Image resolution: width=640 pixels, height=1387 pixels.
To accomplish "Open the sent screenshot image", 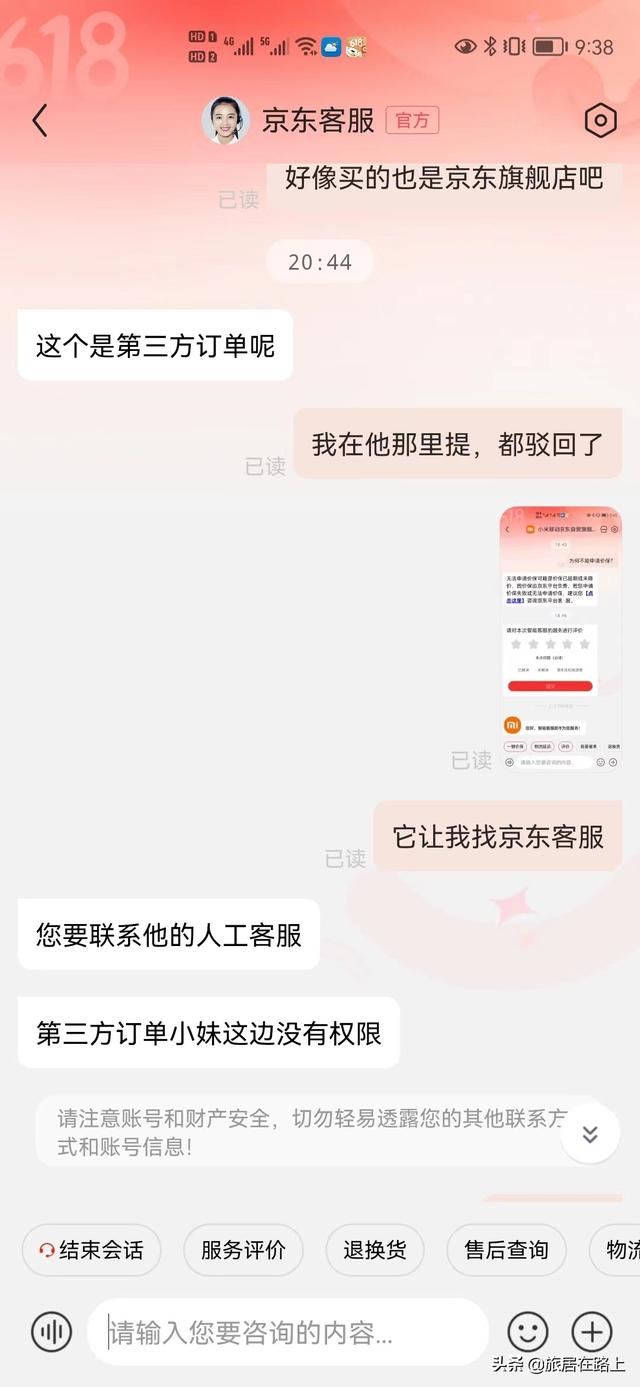I will tap(560, 638).
